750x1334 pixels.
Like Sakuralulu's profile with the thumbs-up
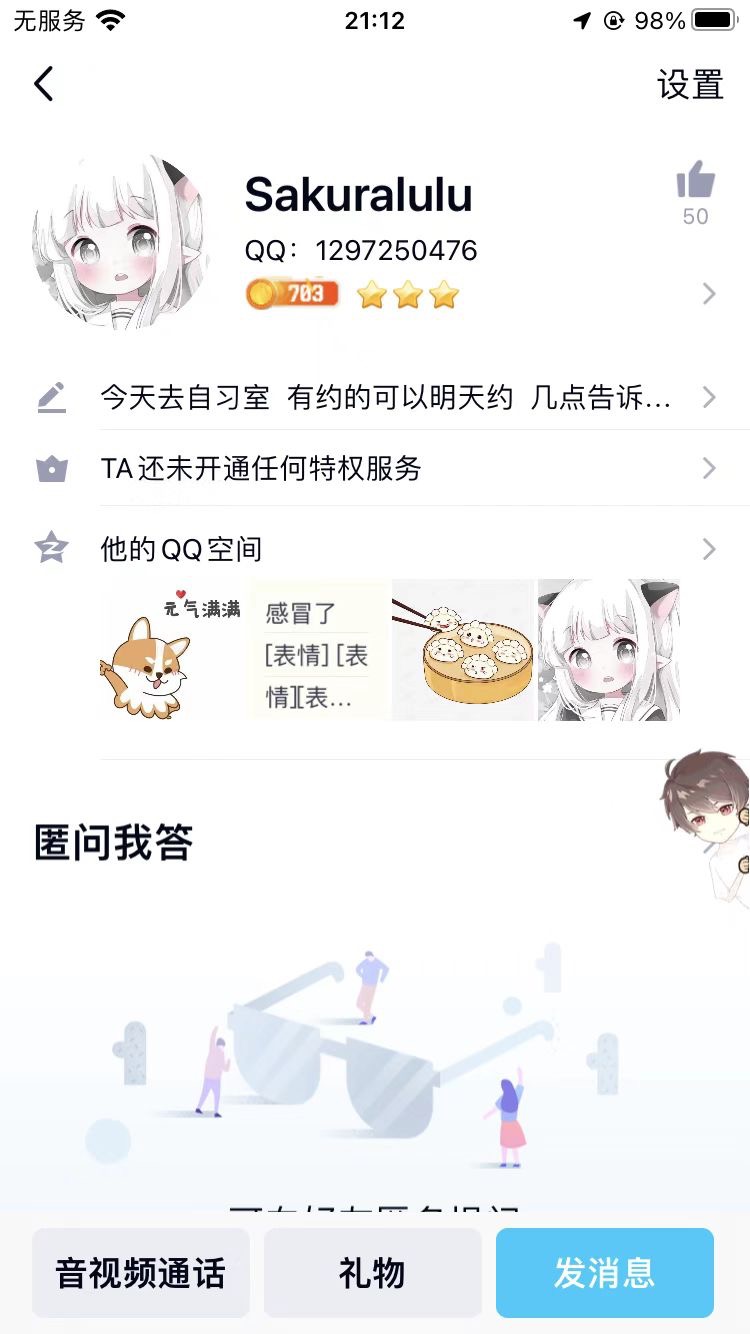(x=695, y=183)
